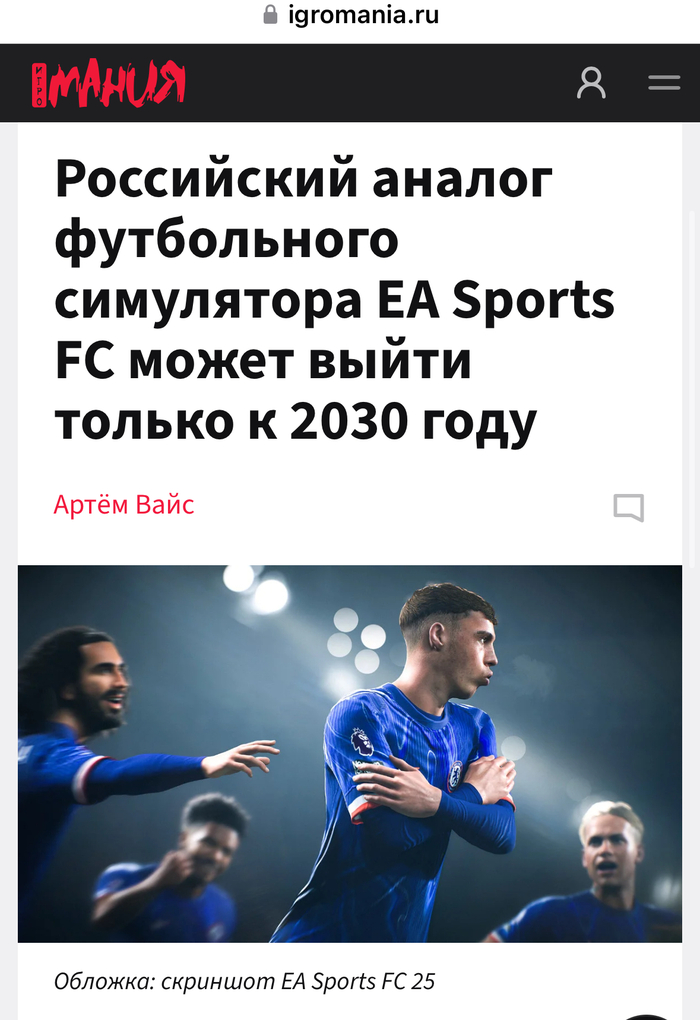
Task: Go to the Игромания home page
Action: [108, 84]
